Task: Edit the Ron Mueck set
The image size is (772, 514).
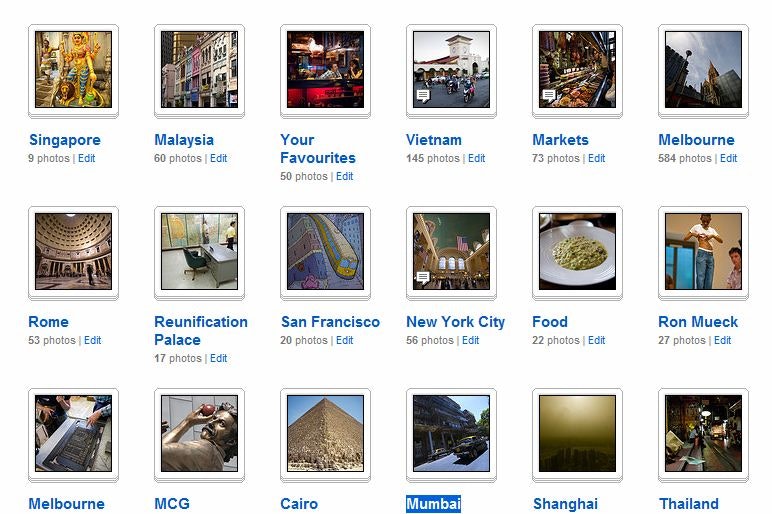Action: click(x=722, y=340)
